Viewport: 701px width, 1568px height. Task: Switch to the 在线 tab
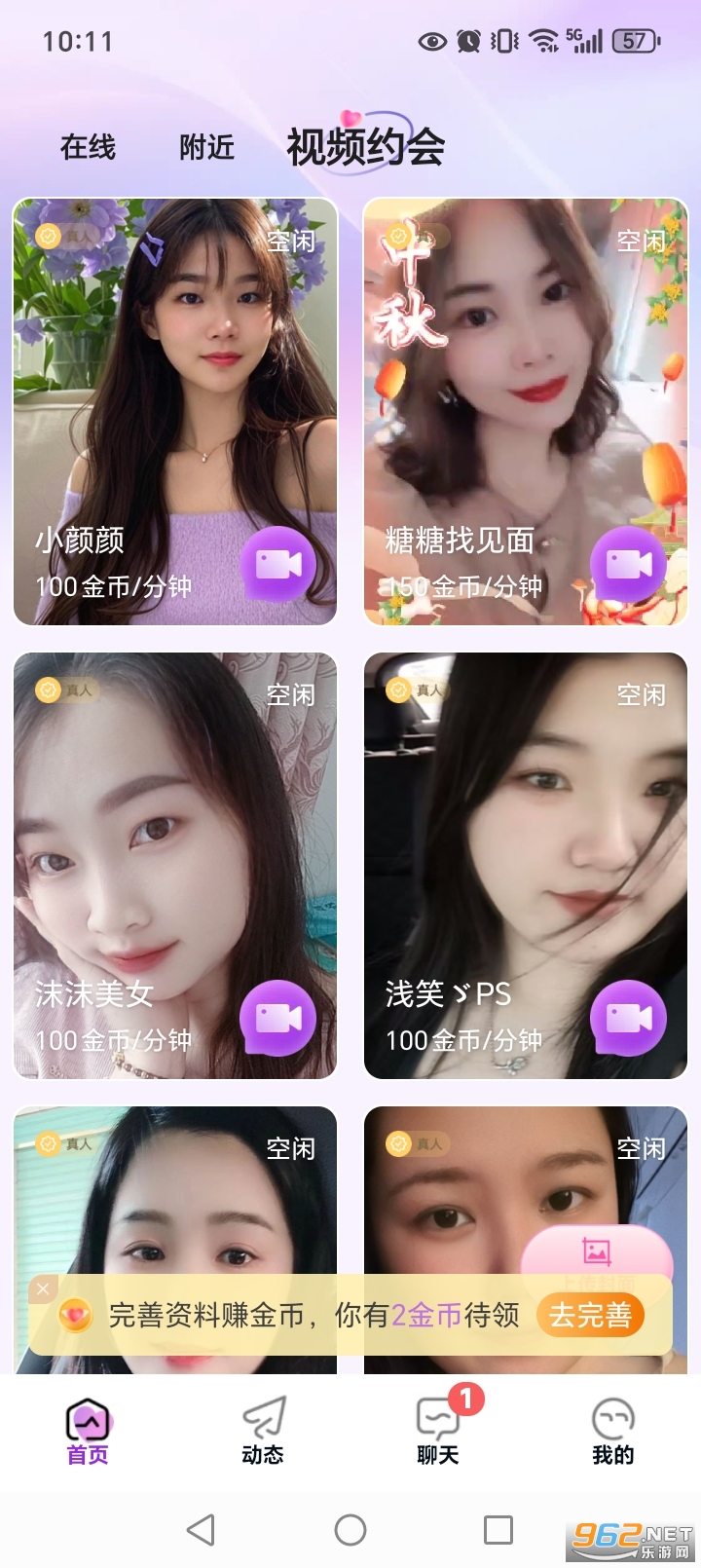[x=88, y=148]
